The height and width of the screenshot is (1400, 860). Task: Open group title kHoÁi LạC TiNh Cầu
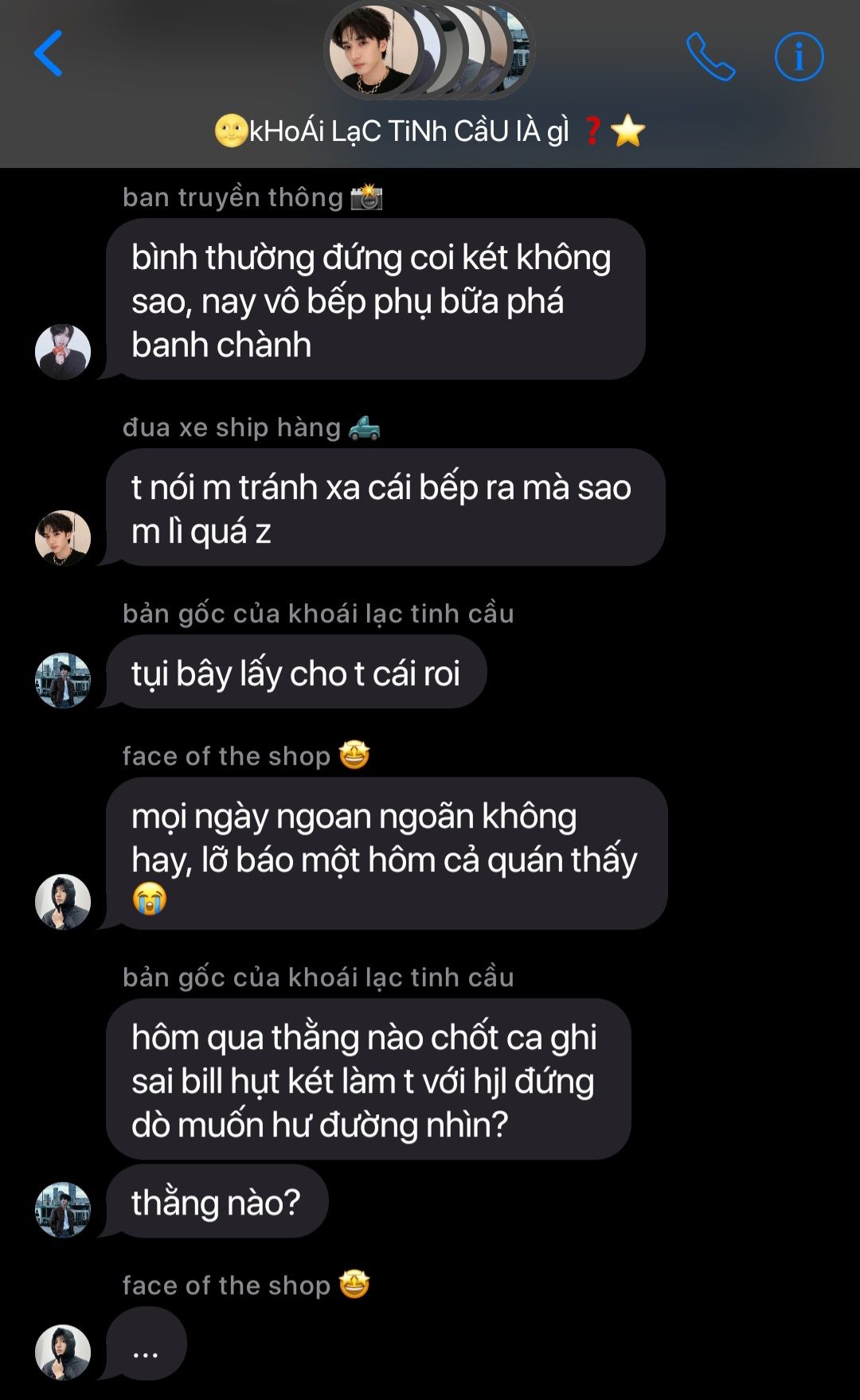(429, 131)
